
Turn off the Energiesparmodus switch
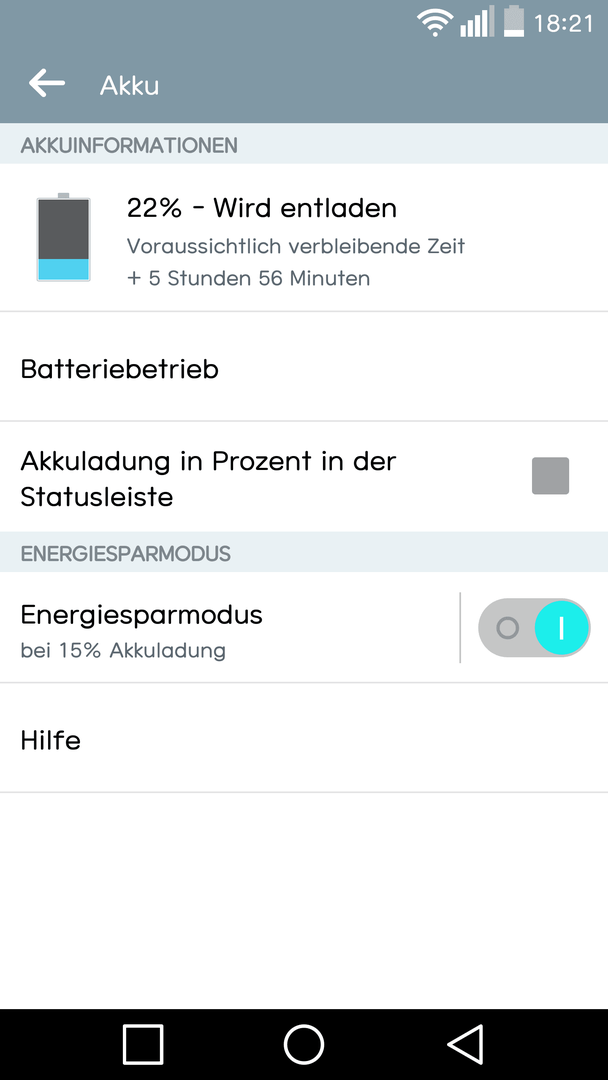(534, 627)
